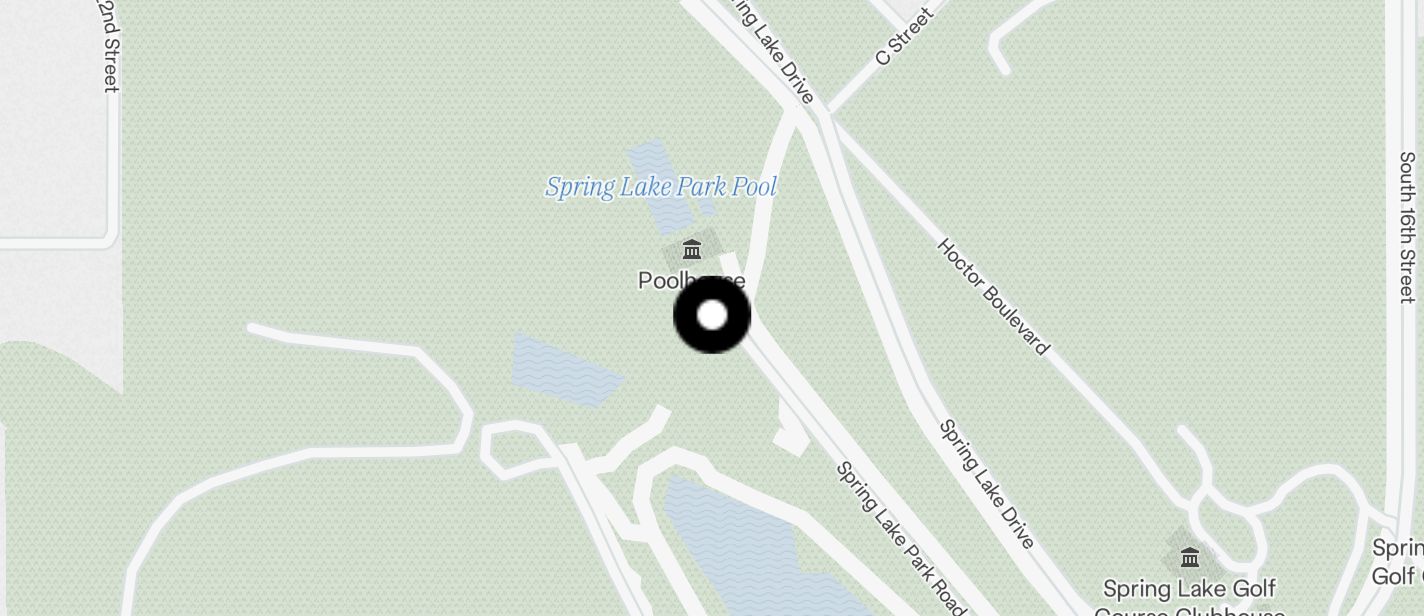Tap the black circular location marker
The height and width of the screenshot is (616, 1424).
(x=712, y=315)
